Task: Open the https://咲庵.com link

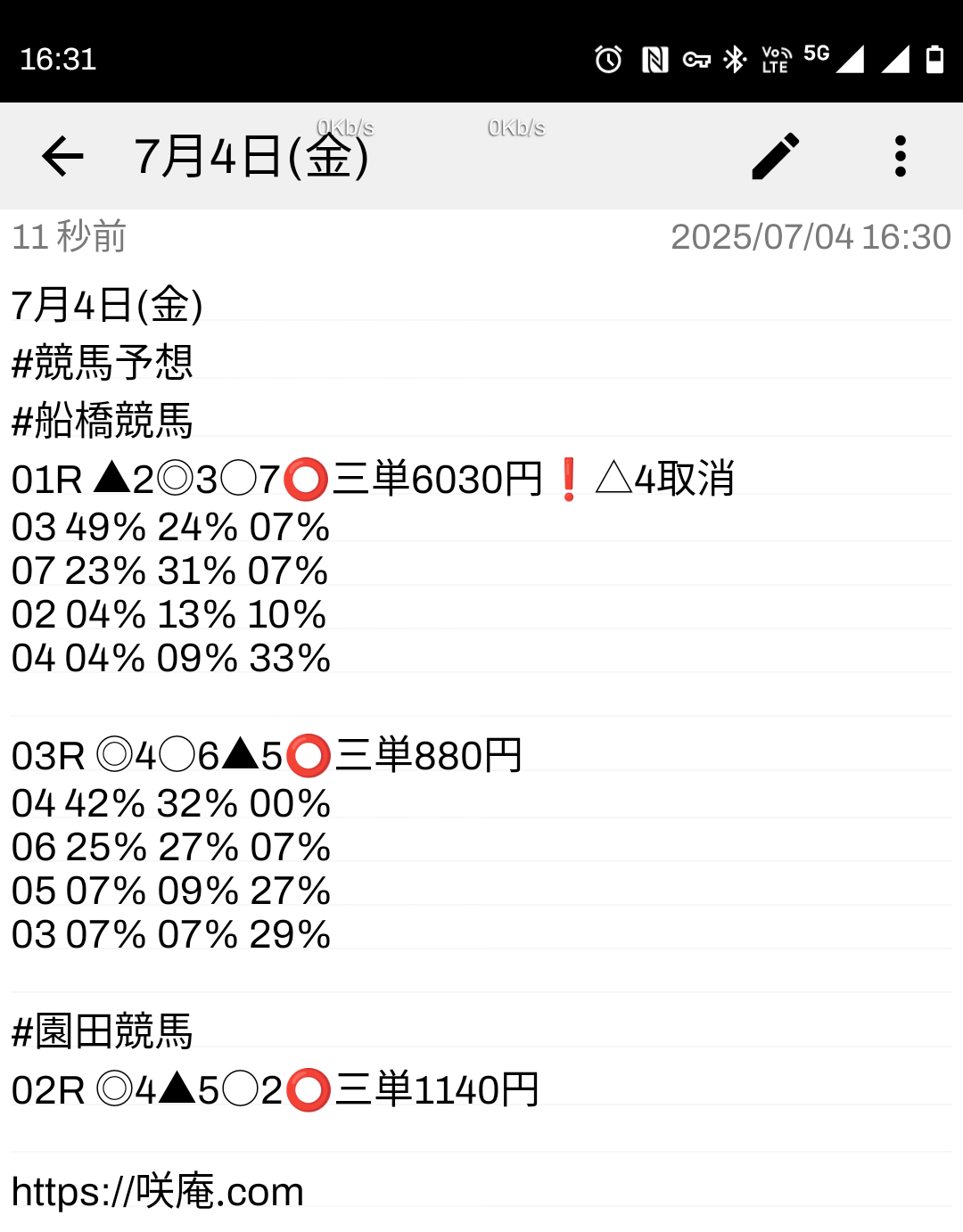Action: click(x=158, y=1192)
